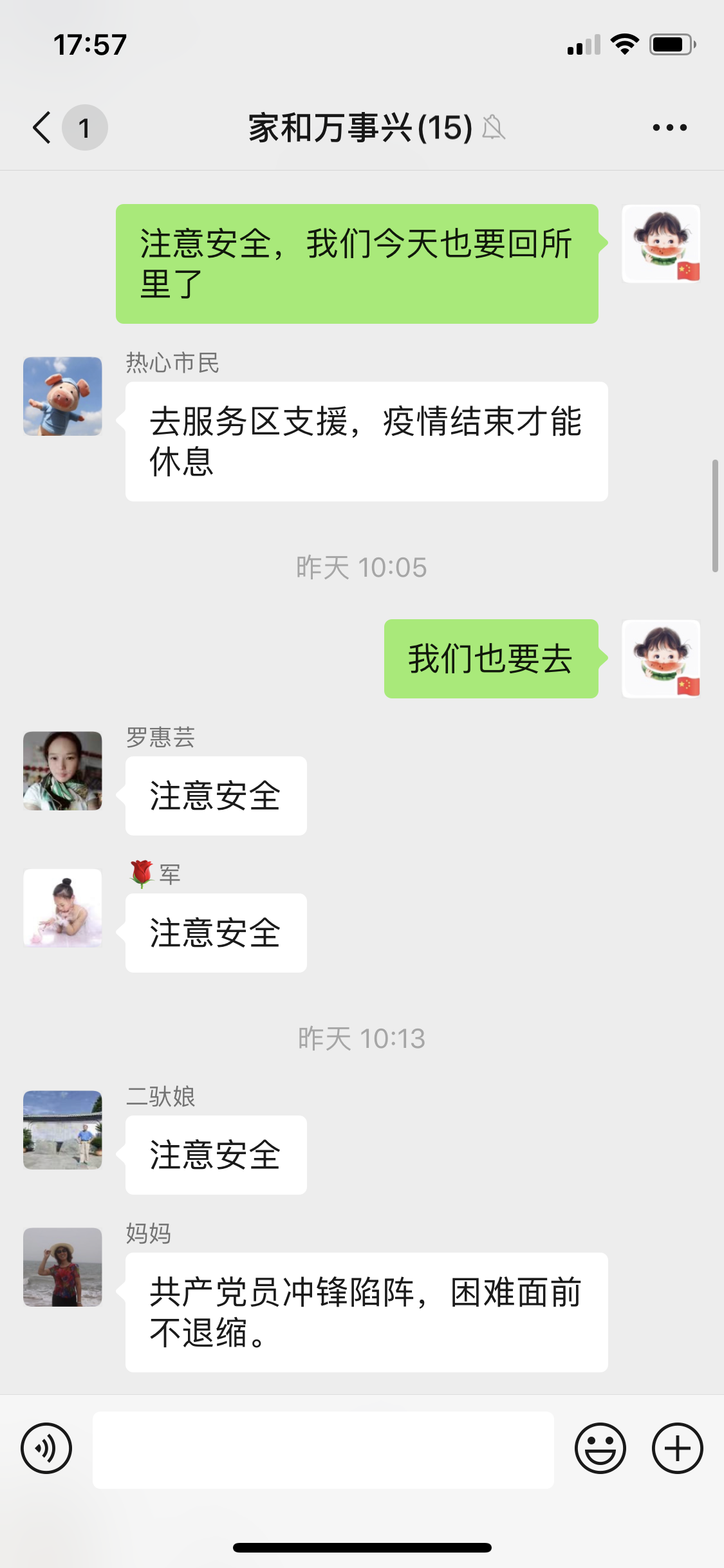724x1568 pixels.
Task: Open the emoji sticker panel
Action: click(x=600, y=1448)
